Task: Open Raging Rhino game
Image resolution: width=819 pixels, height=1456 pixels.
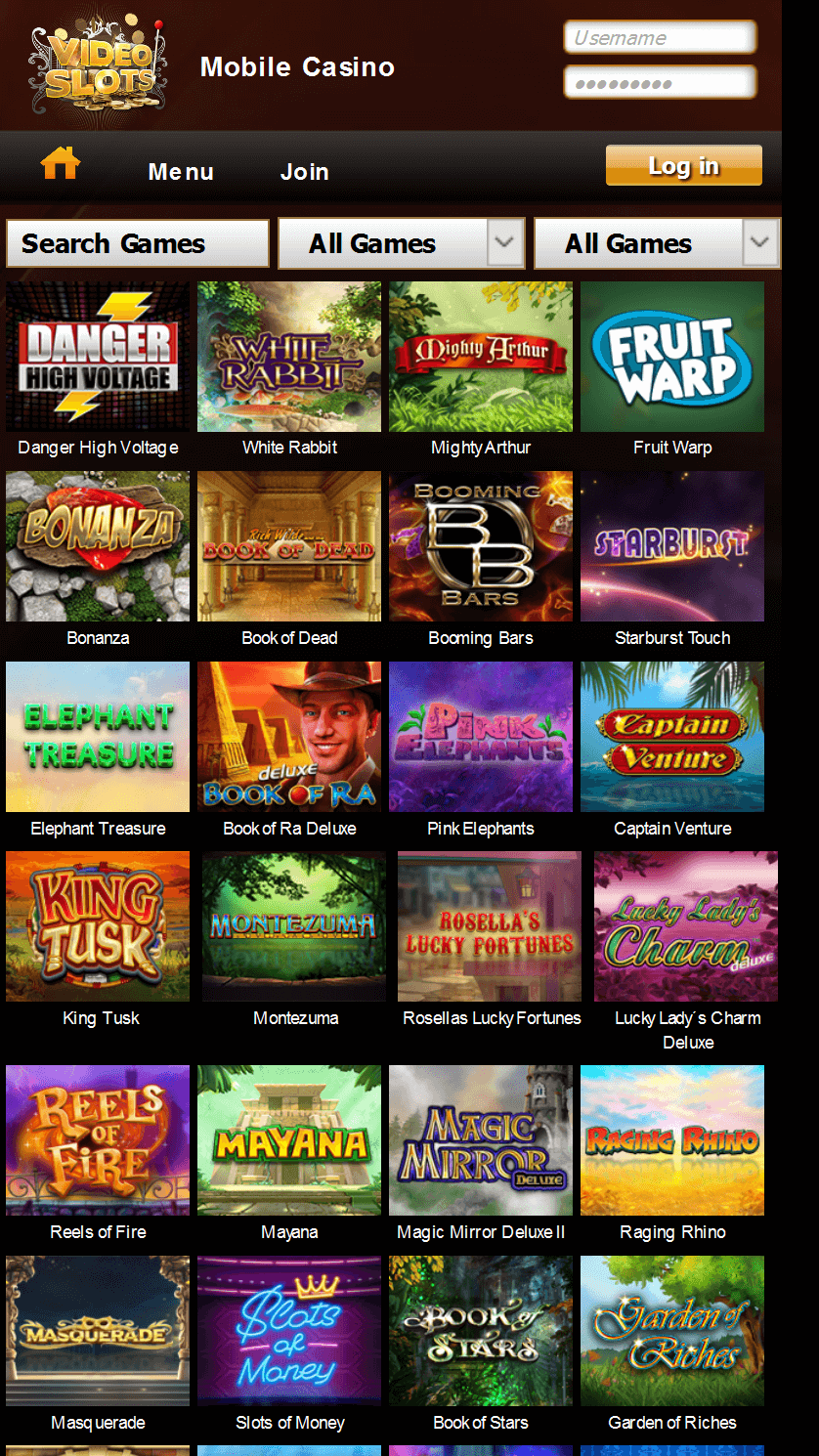Action: pos(672,1141)
